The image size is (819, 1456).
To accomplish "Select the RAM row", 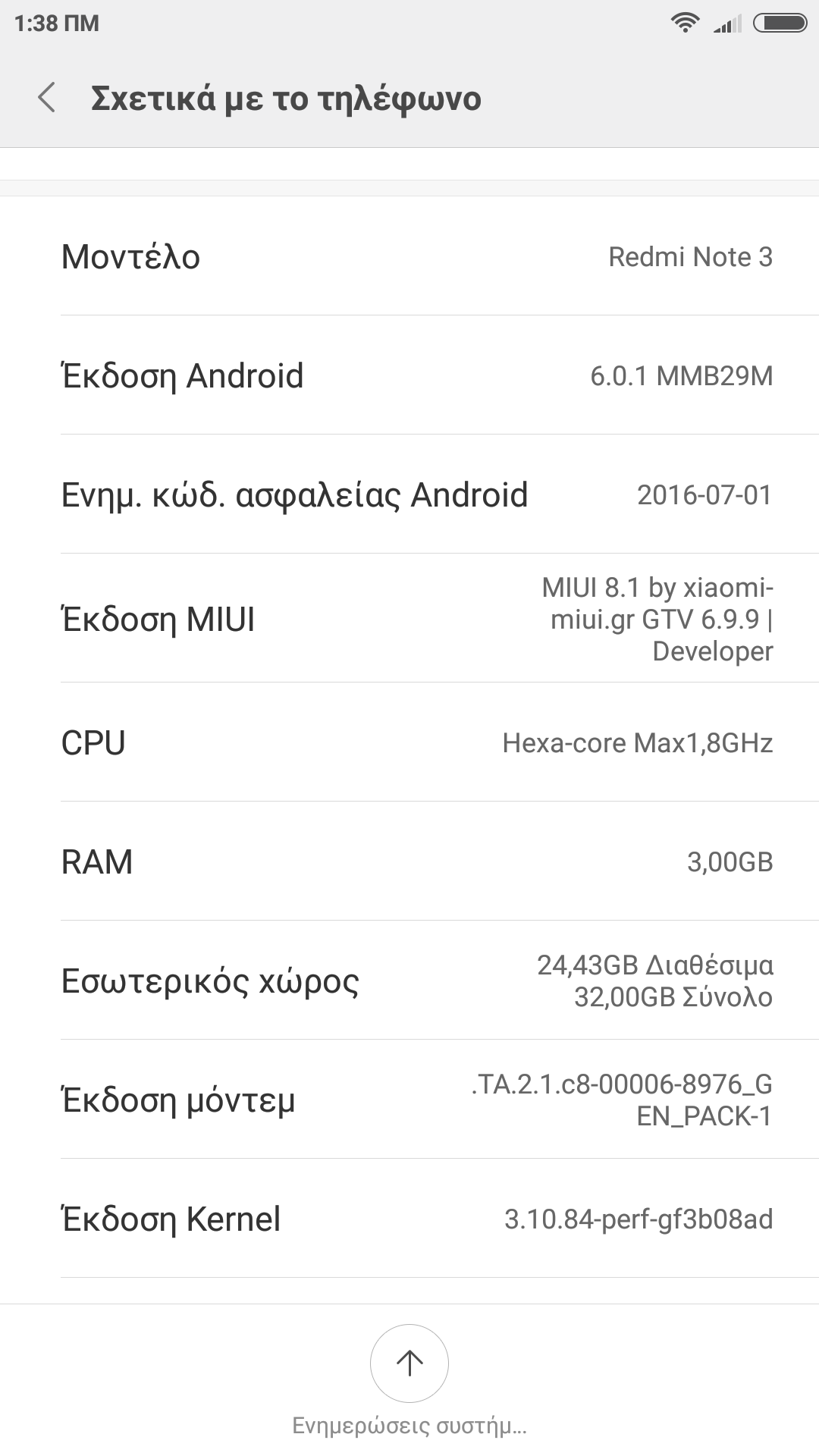I will click(x=409, y=861).
